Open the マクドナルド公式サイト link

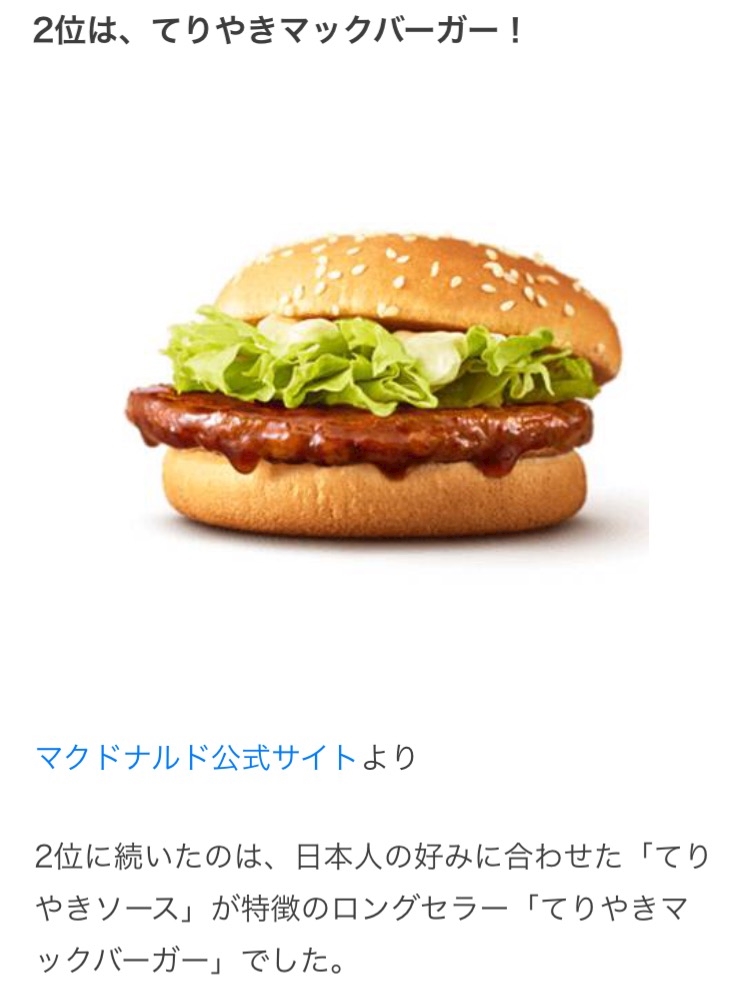[x=196, y=757]
